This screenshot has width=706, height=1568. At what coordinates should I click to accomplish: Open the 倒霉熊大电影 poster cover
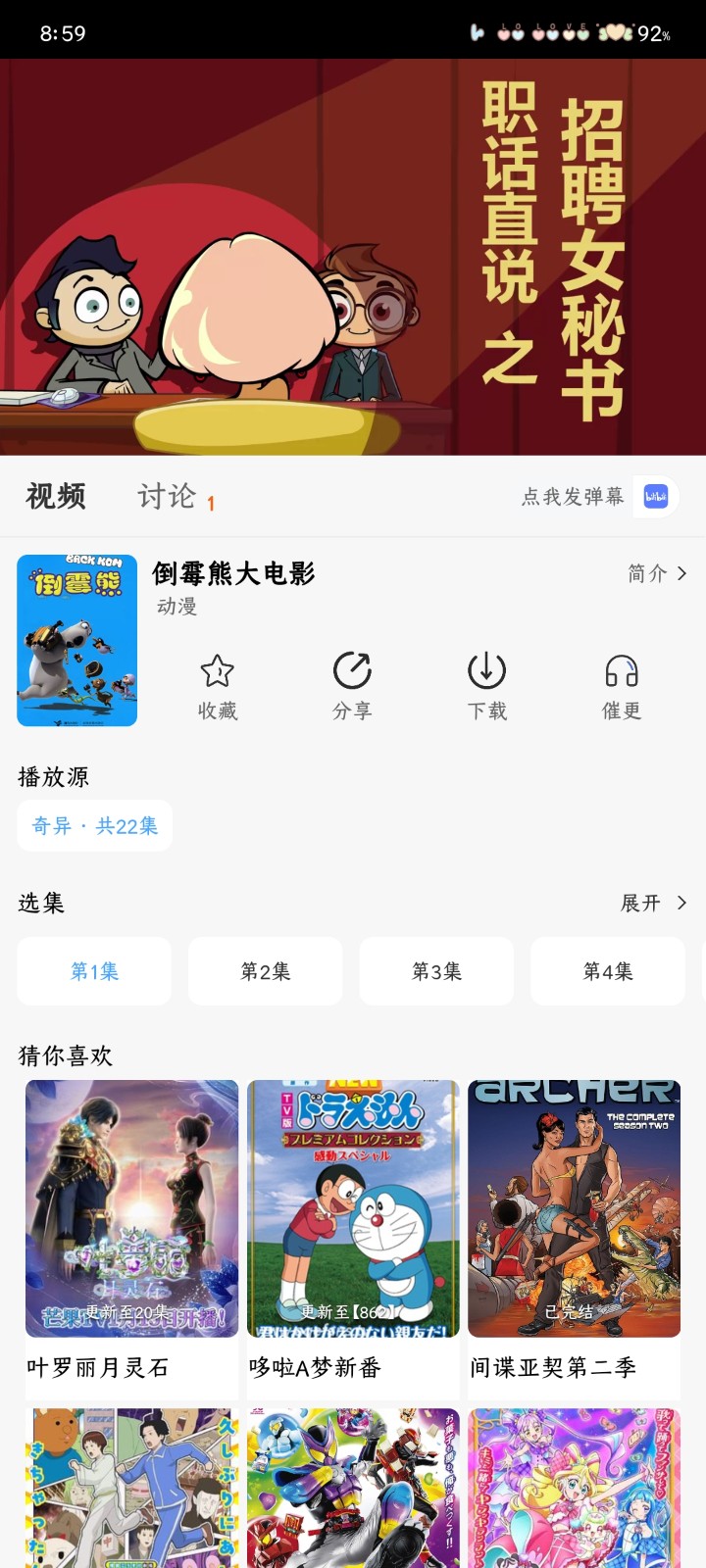(77, 640)
